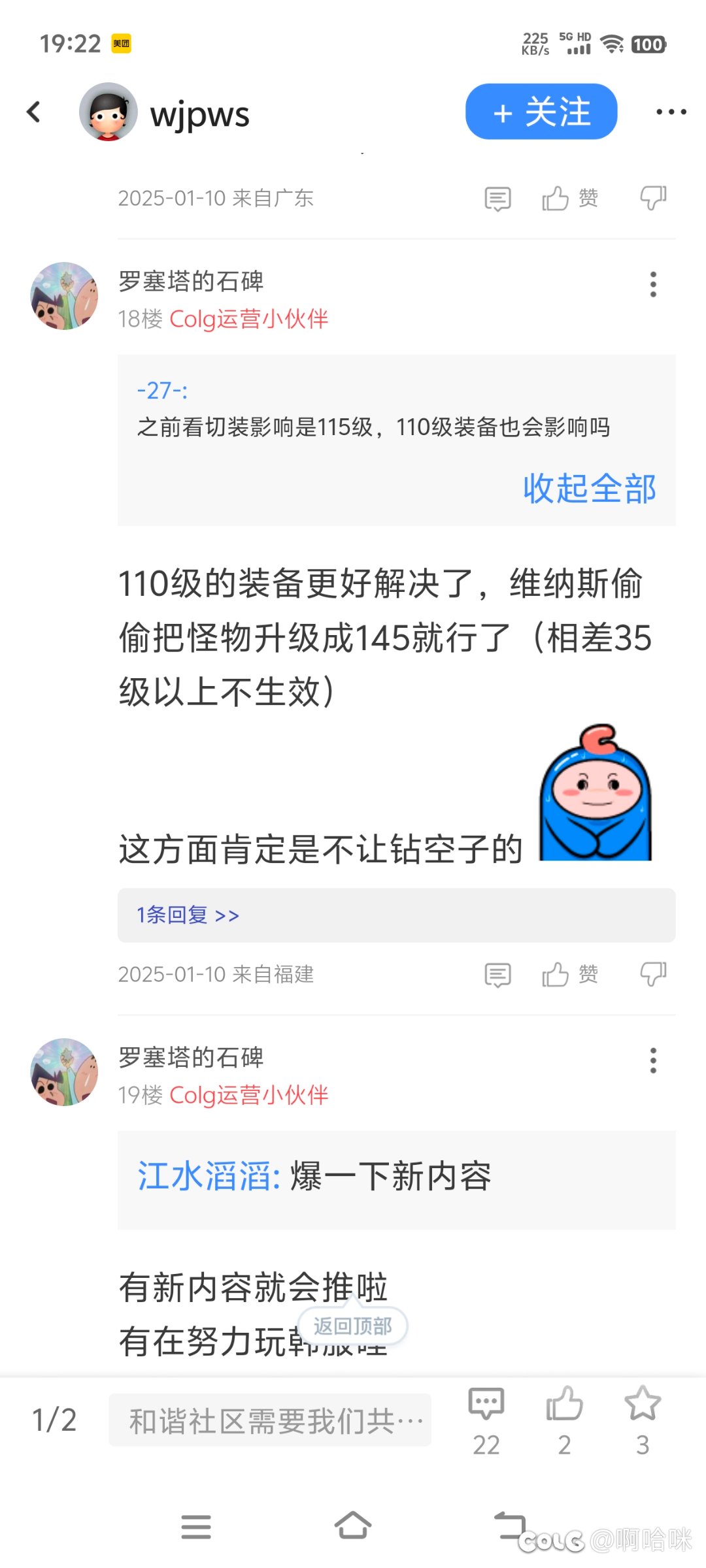Open options menu for the 18楼 post
This screenshot has height=1568, width=706.
tap(652, 284)
